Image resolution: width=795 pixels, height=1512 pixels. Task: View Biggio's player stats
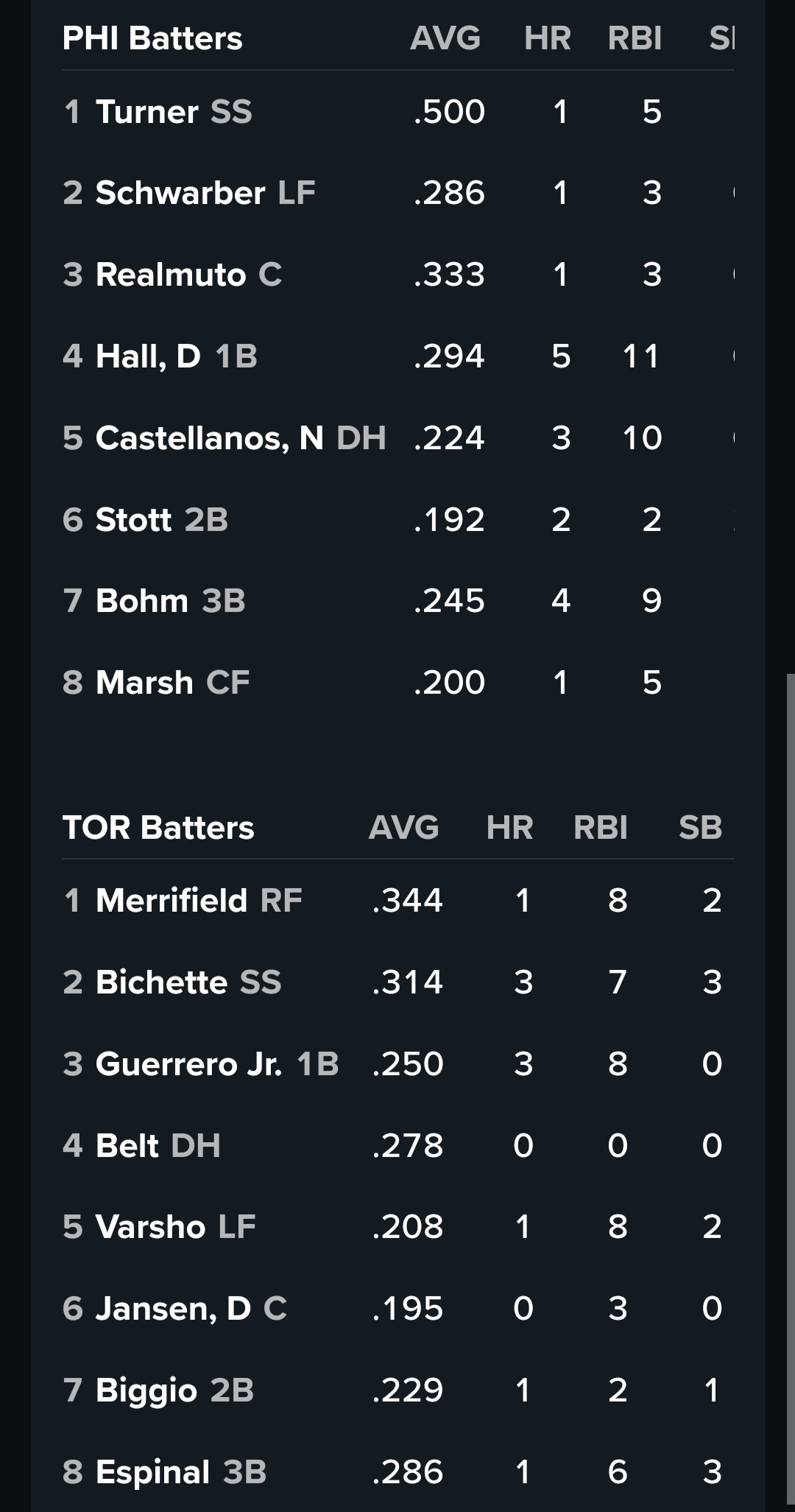146,1390
